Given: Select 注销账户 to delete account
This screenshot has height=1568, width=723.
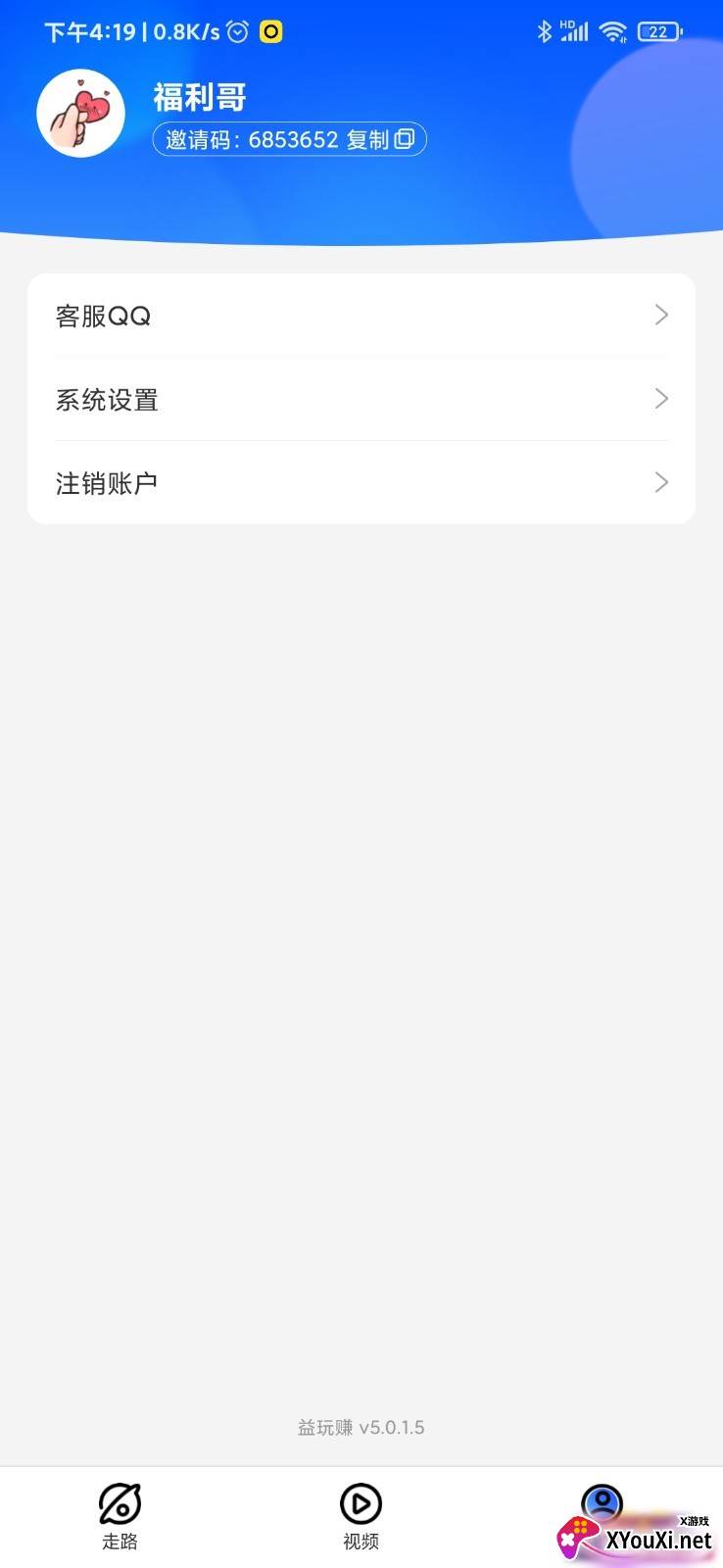Looking at the screenshot, I should click(361, 482).
